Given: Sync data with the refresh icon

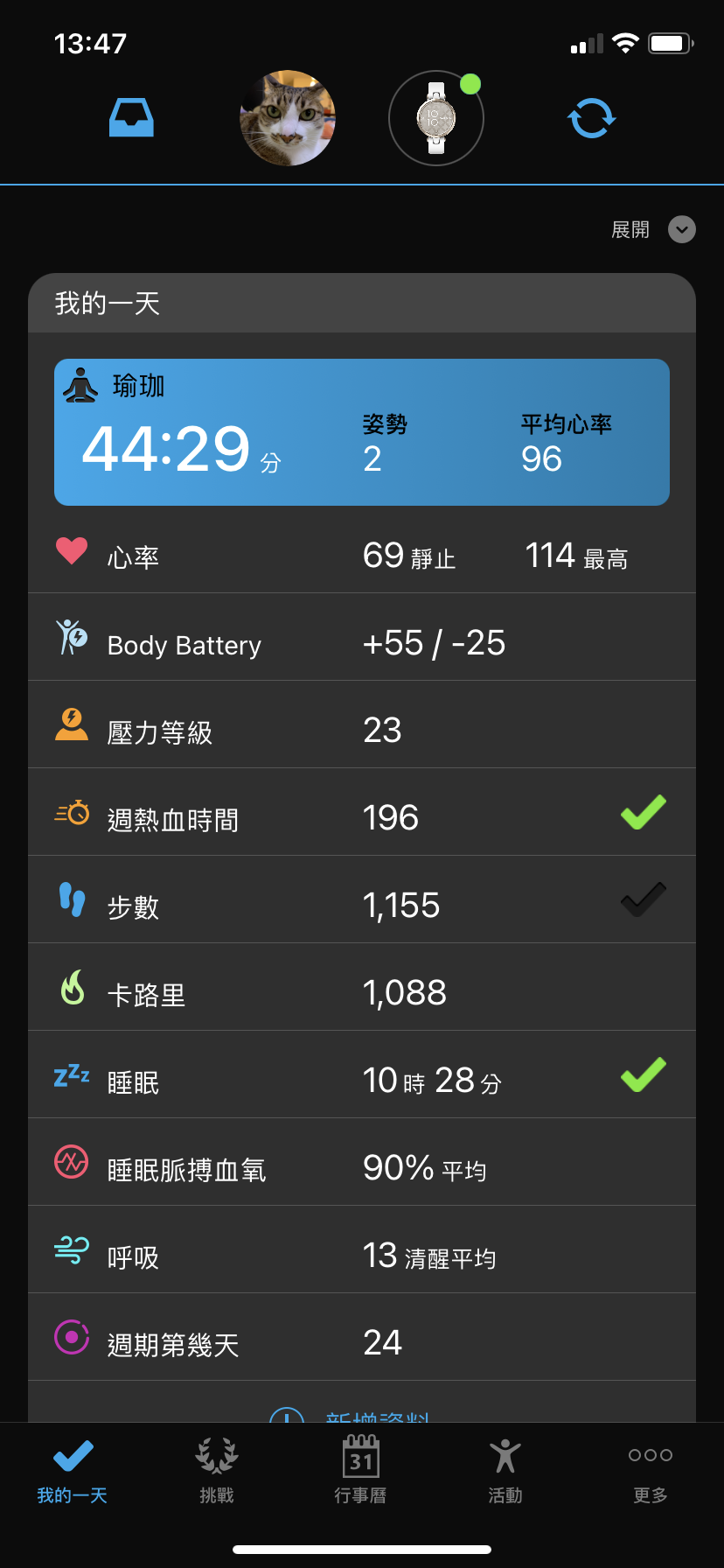Looking at the screenshot, I should [592, 118].
